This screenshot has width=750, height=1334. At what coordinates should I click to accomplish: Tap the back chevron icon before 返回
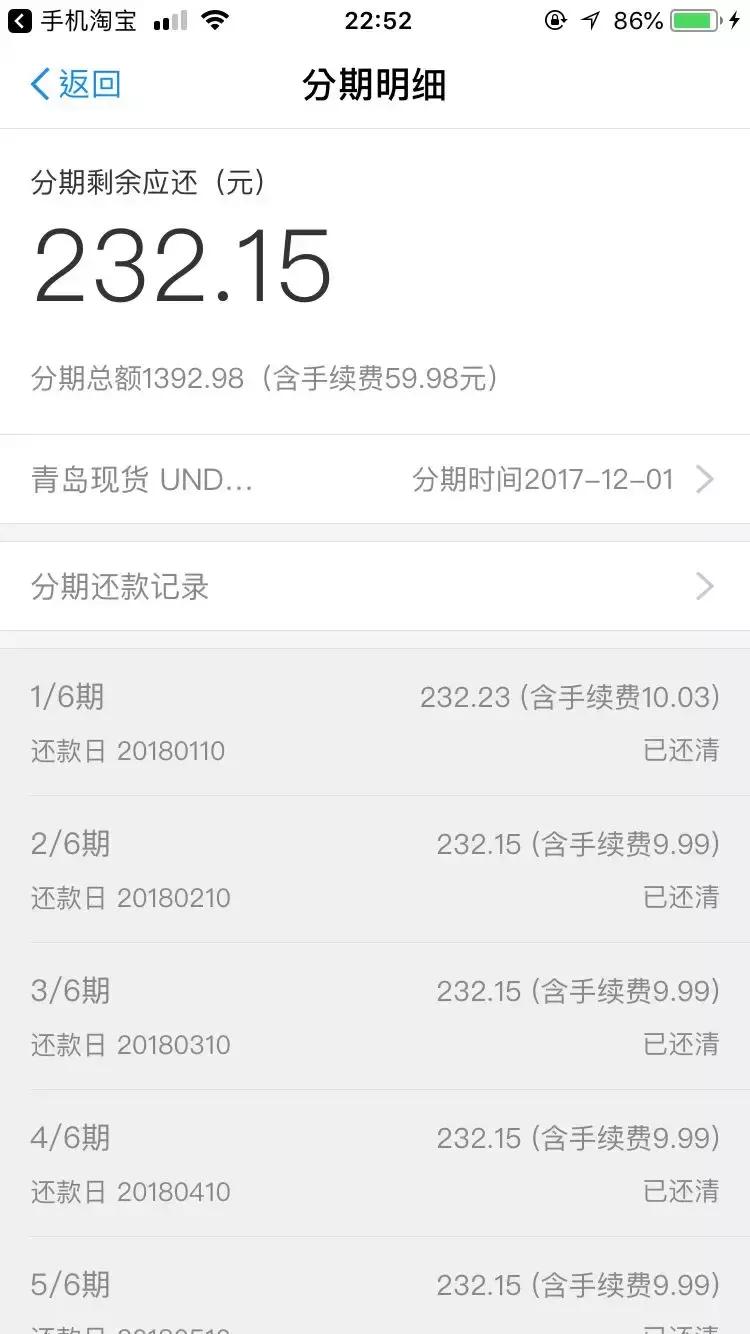(x=39, y=85)
